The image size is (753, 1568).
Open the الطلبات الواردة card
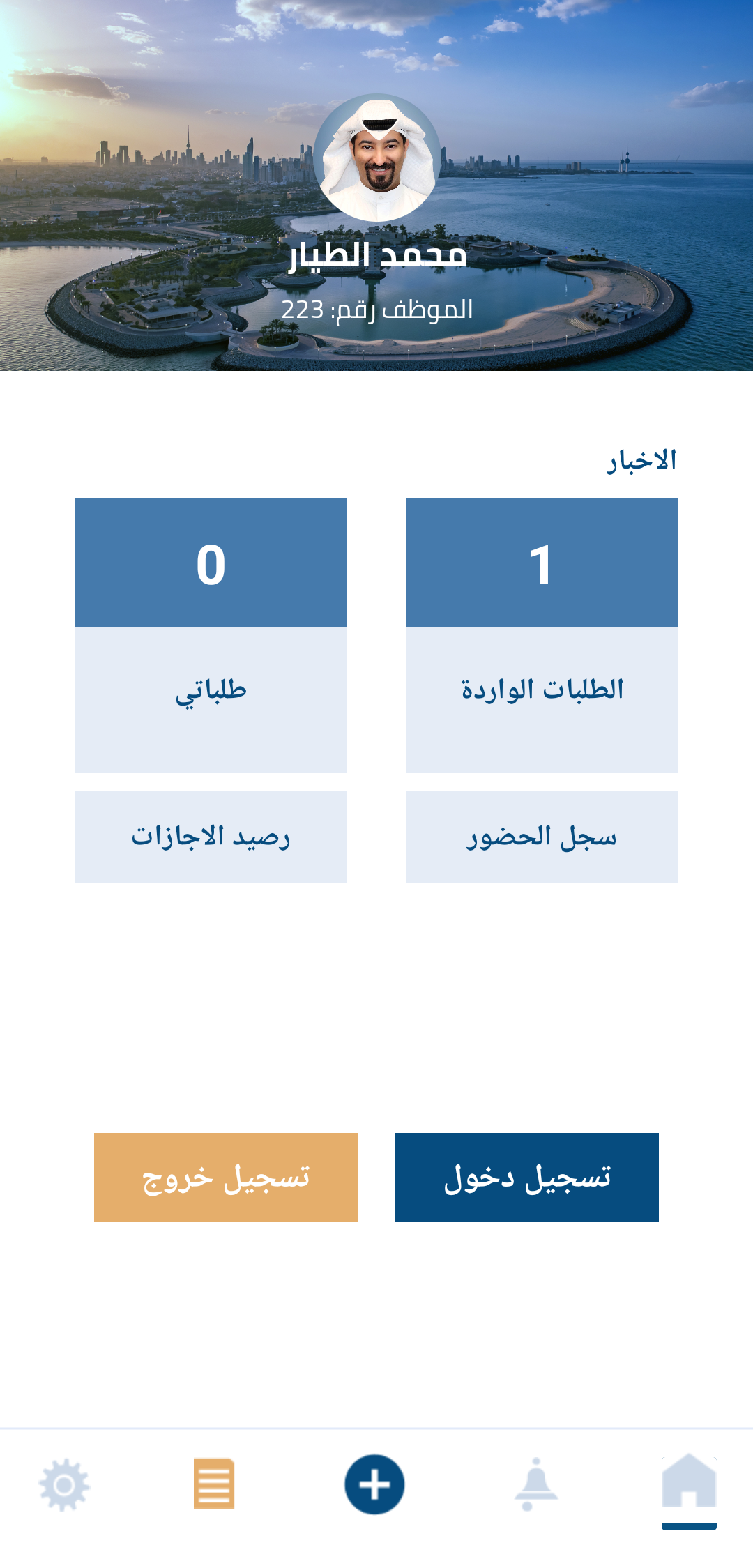click(542, 635)
